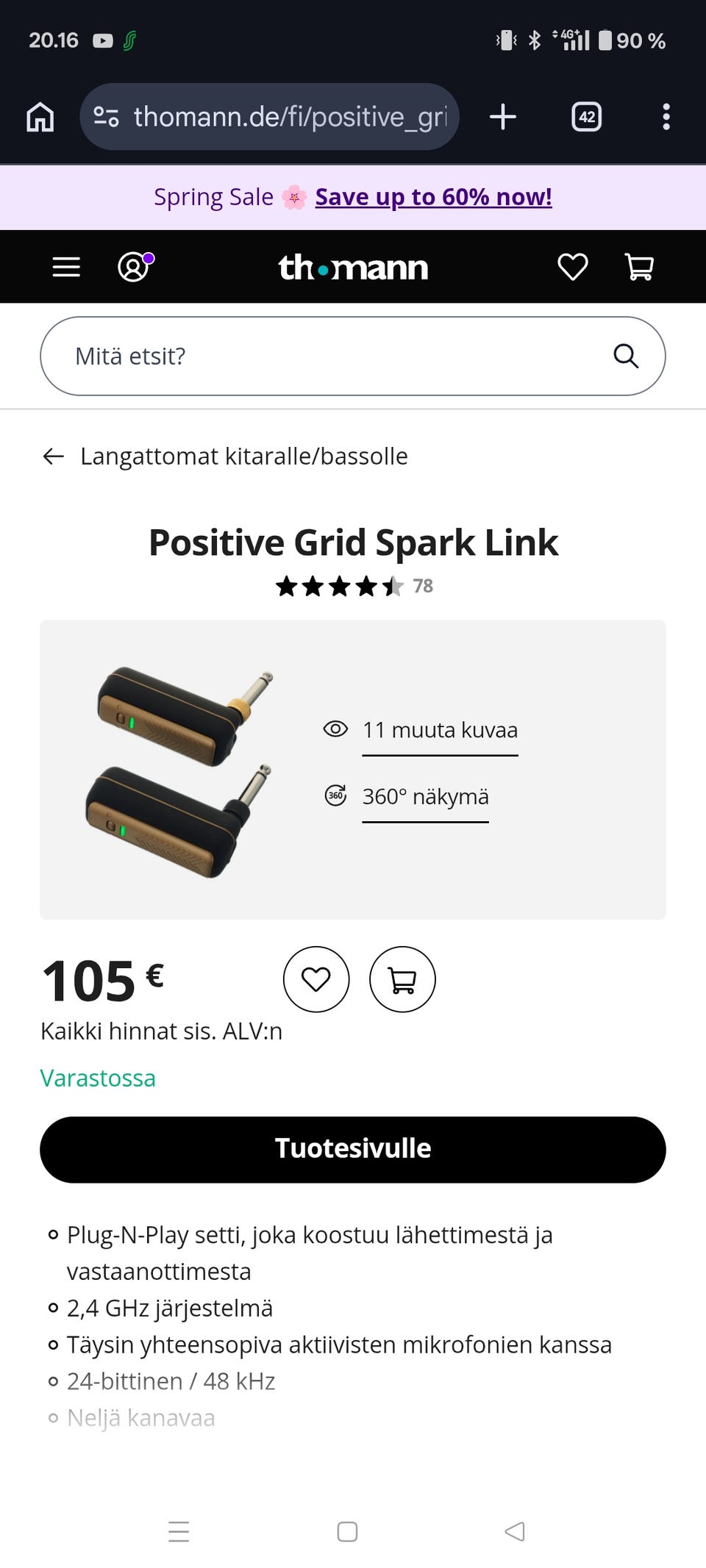This screenshot has height=1568, width=706.
Task: Add Spark Link to favorites with the heart button
Action: [315, 979]
